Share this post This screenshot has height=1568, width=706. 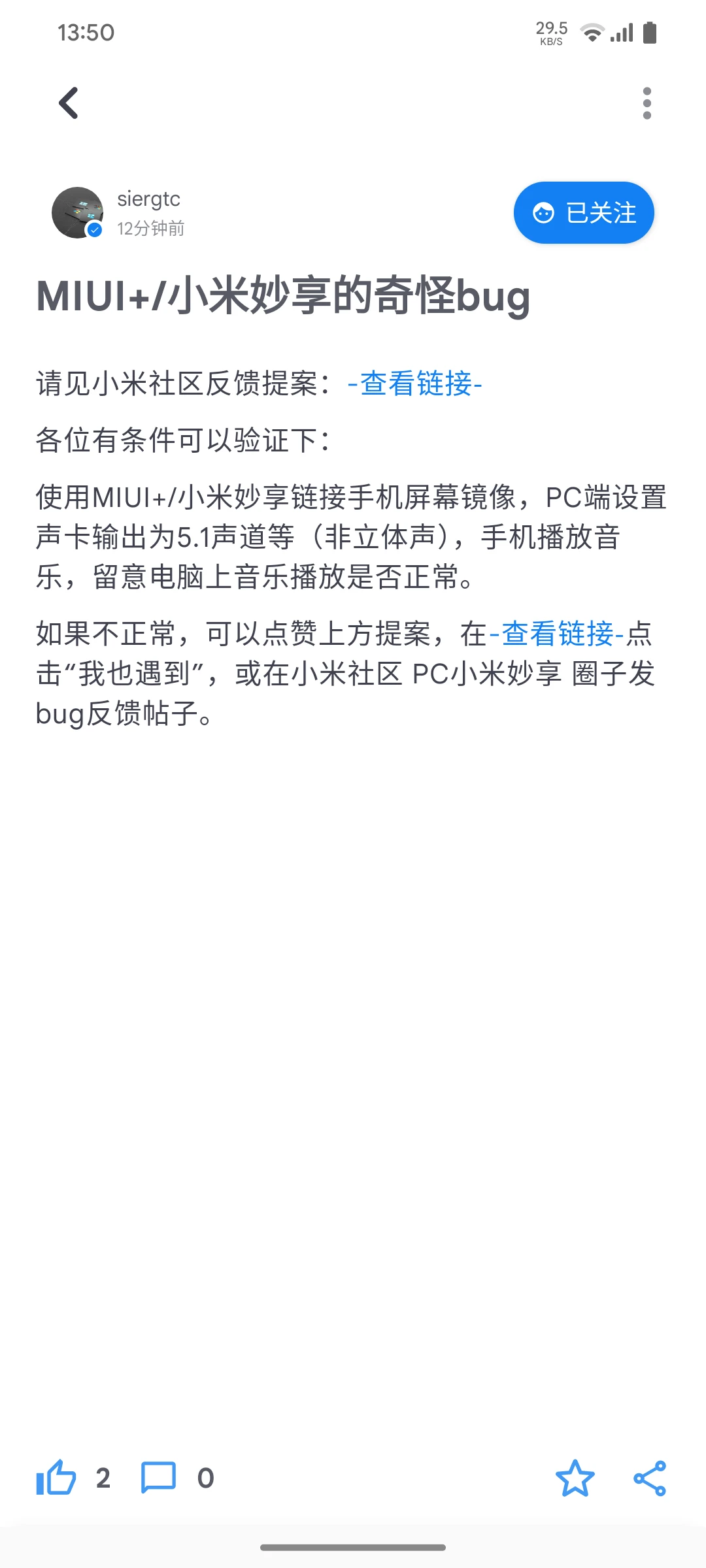[x=650, y=1478]
